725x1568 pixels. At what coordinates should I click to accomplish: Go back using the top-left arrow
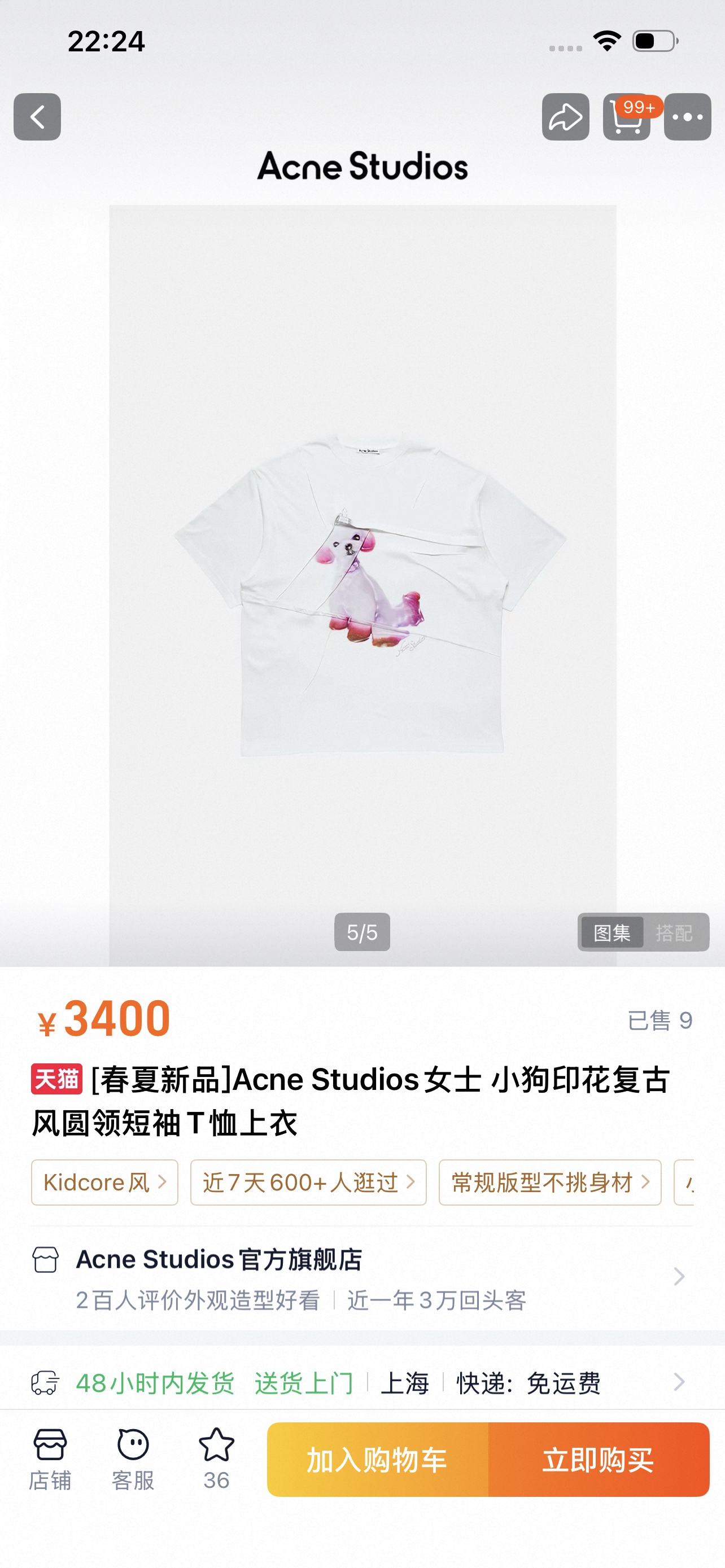coord(37,117)
